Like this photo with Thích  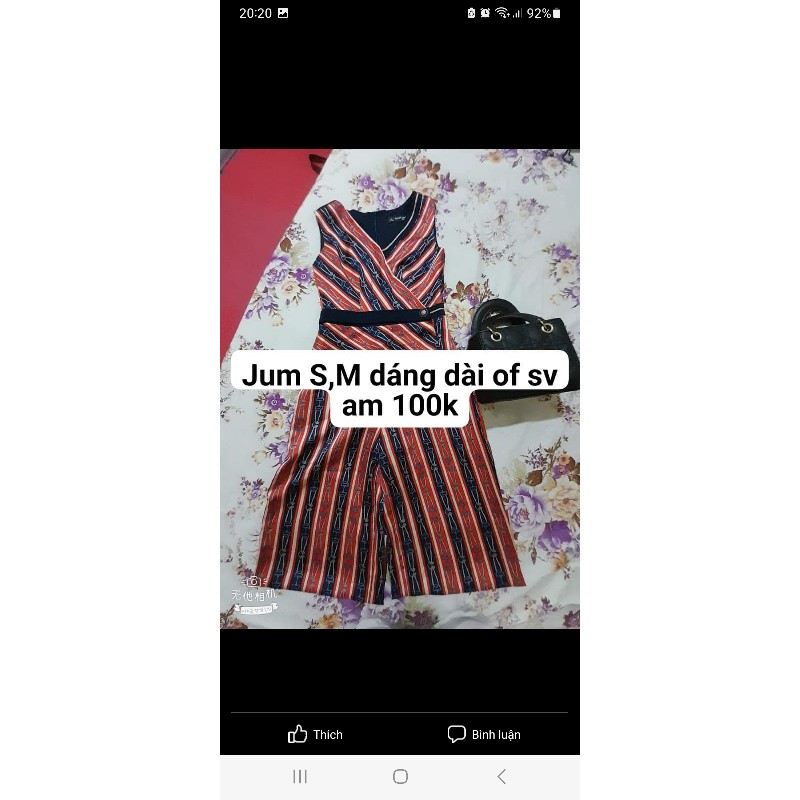point(315,734)
